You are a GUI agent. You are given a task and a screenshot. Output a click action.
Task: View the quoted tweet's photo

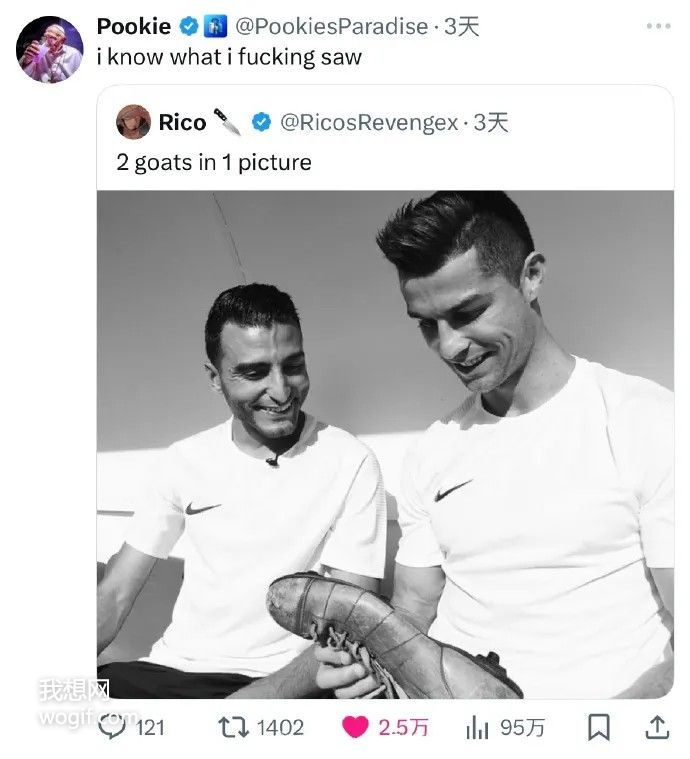click(x=385, y=443)
